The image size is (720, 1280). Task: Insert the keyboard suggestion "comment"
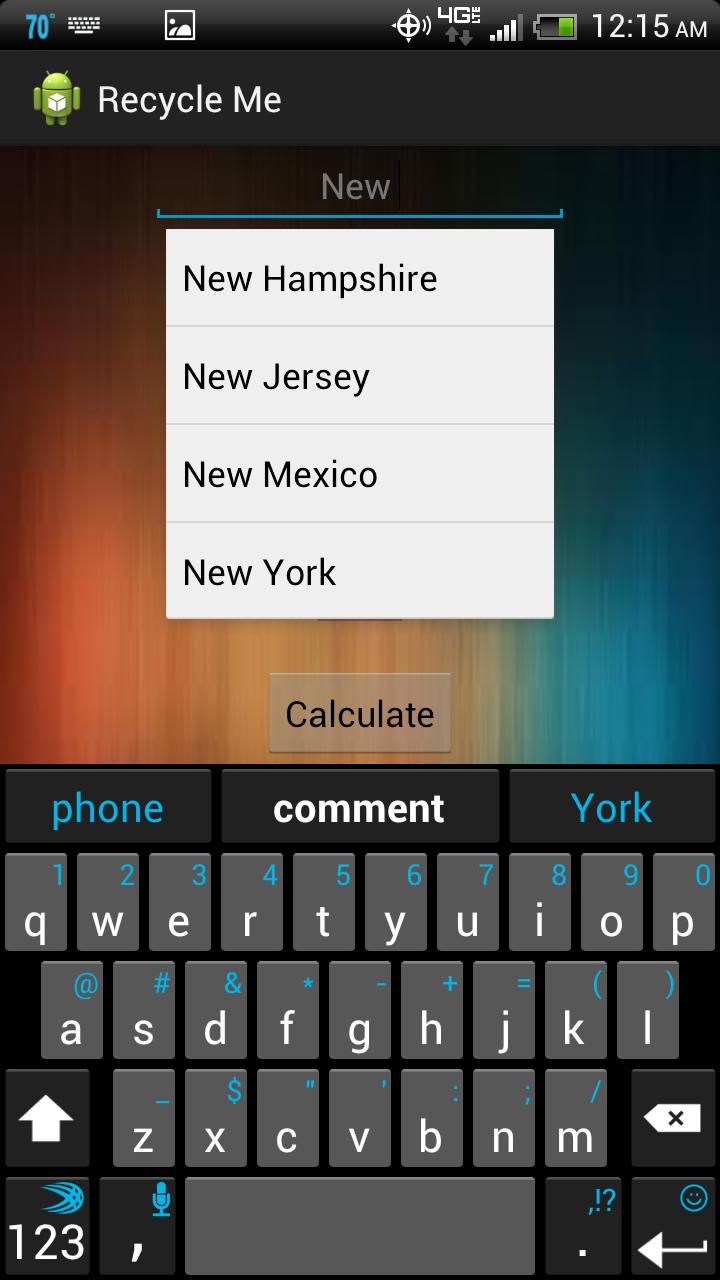359,808
